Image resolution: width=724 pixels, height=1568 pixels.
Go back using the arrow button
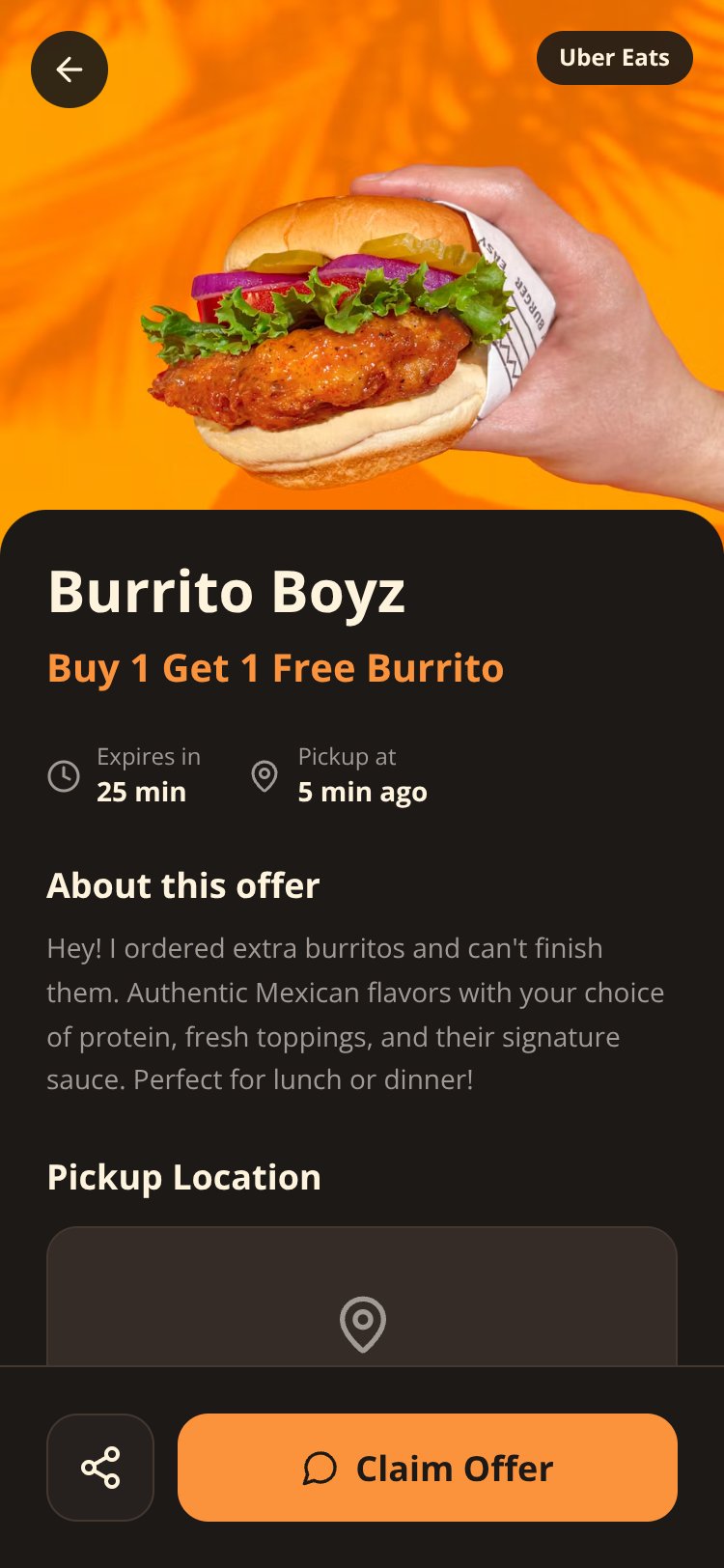[70, 70]
